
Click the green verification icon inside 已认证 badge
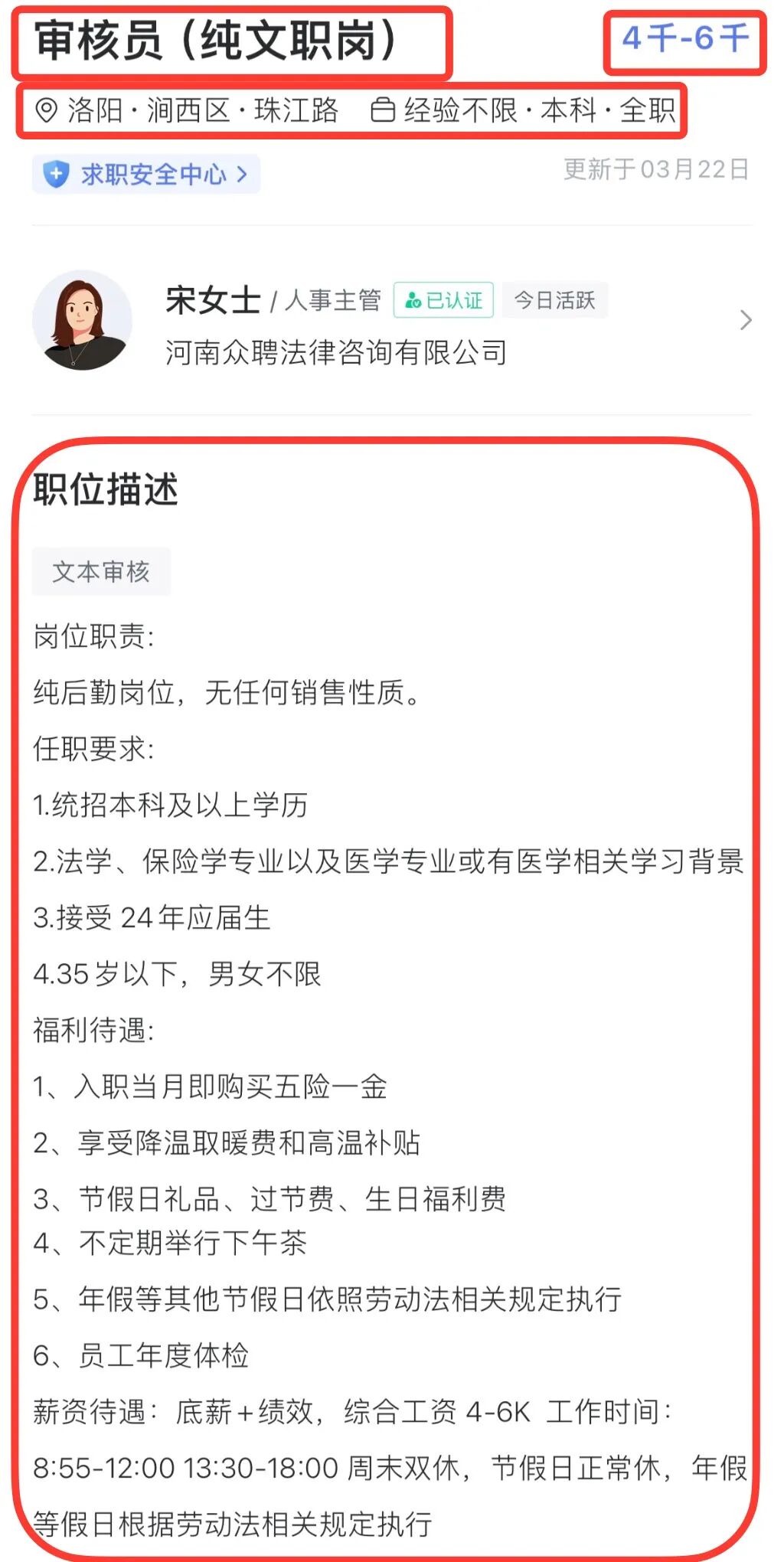click(x=414, y=301)
